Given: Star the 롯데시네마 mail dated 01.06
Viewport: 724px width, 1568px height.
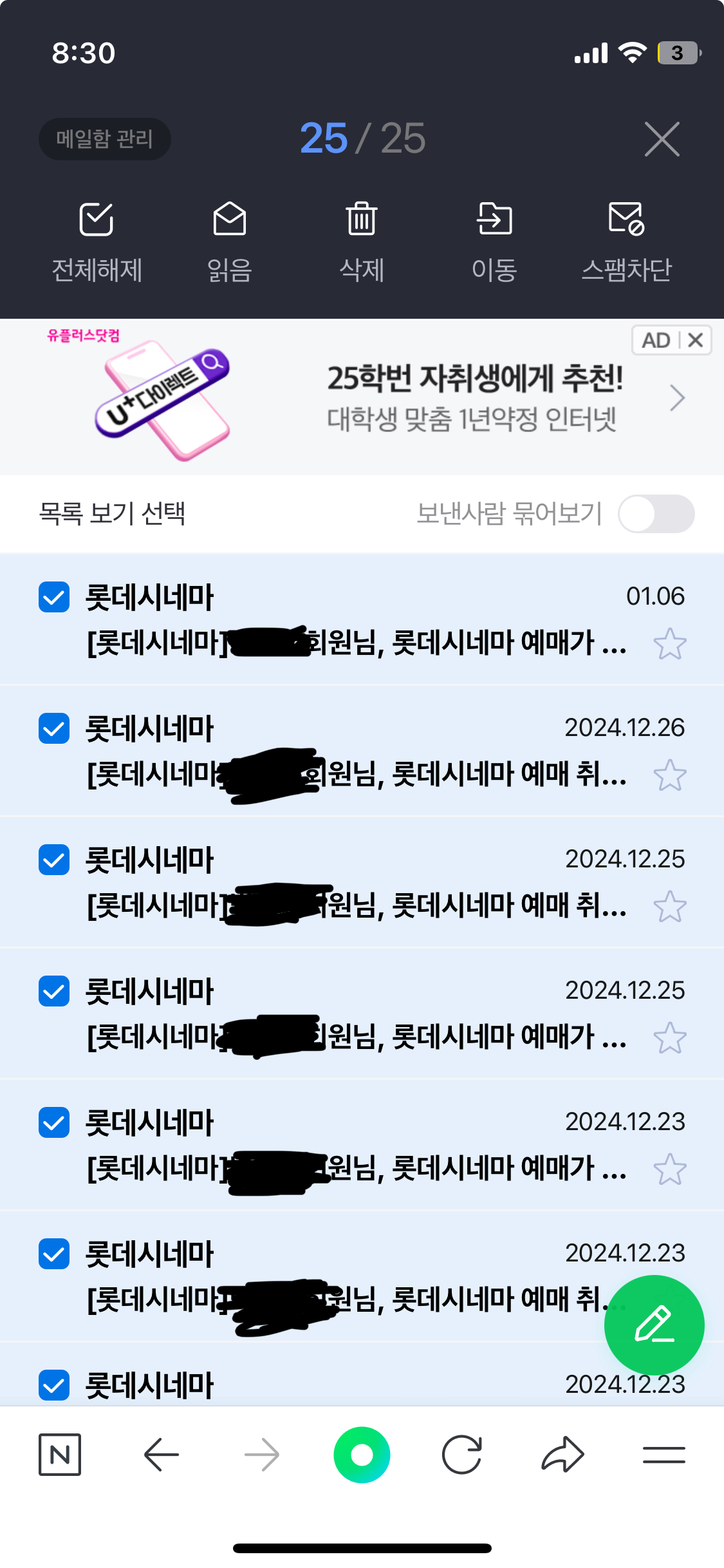Looking at the screenshot, I should (x=670, y=644).
